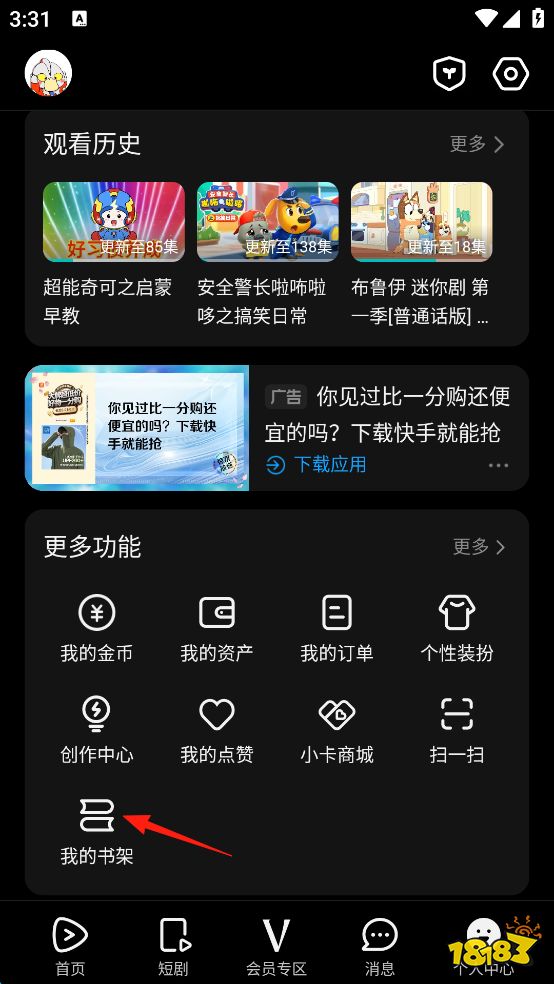Open more watch history (观看历史 更多)
554x984 pixels.
(x=477, y=144)
